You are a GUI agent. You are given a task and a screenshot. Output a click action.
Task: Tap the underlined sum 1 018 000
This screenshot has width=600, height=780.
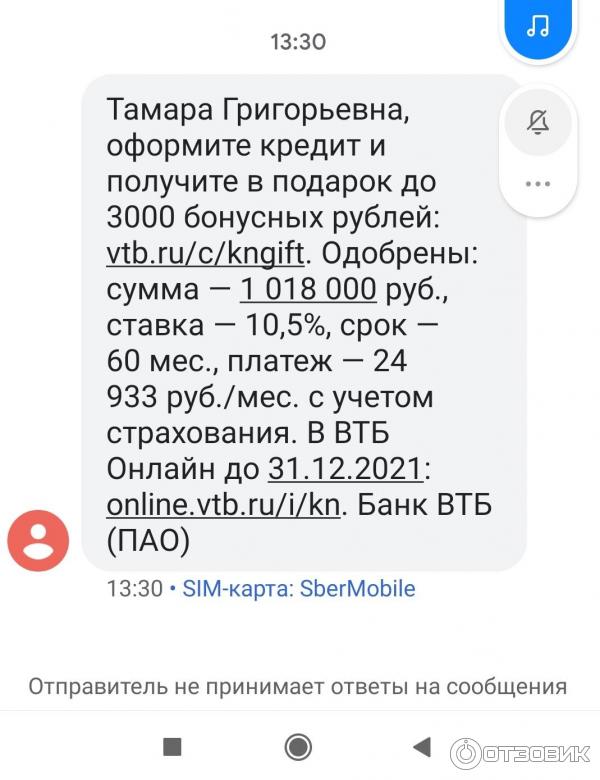[x=308, y=290]
